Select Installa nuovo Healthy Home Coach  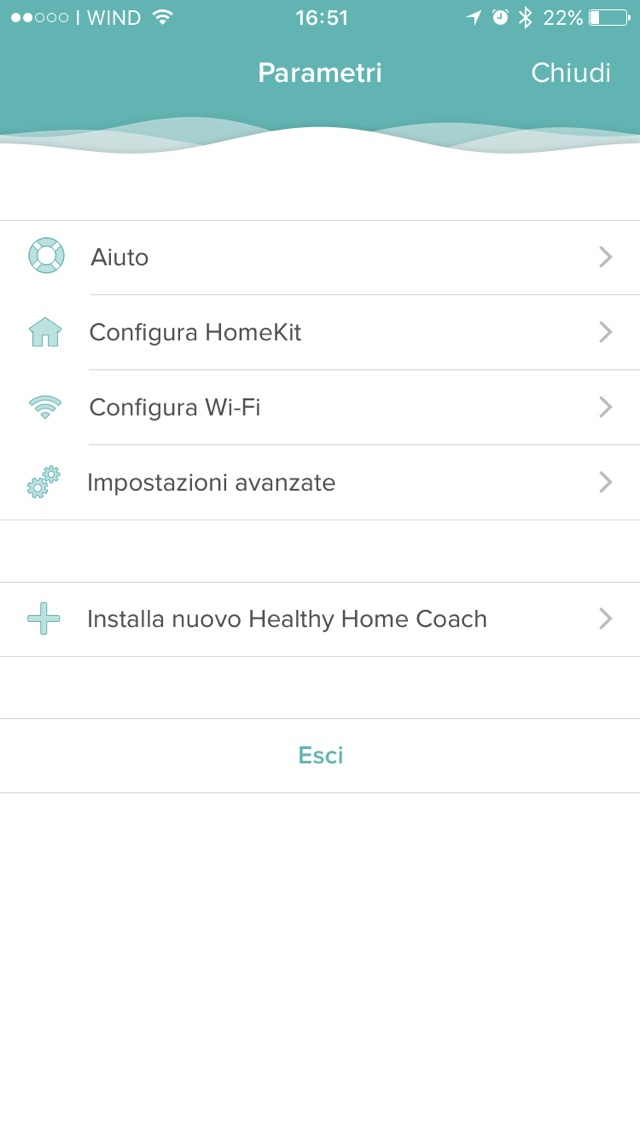pos(320,619)
